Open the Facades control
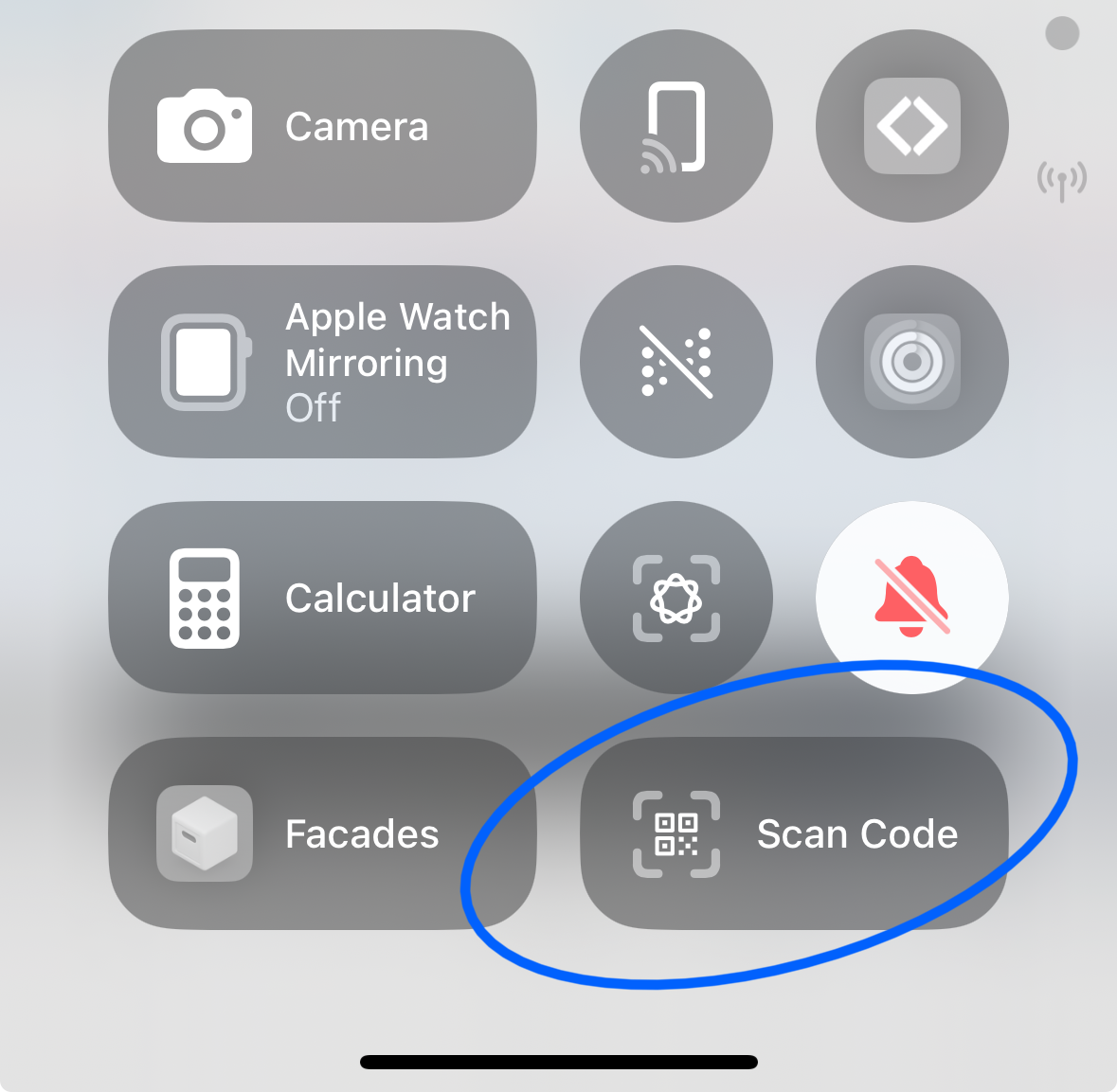Screen dimensions: 1117x1092 coord(322,833)
